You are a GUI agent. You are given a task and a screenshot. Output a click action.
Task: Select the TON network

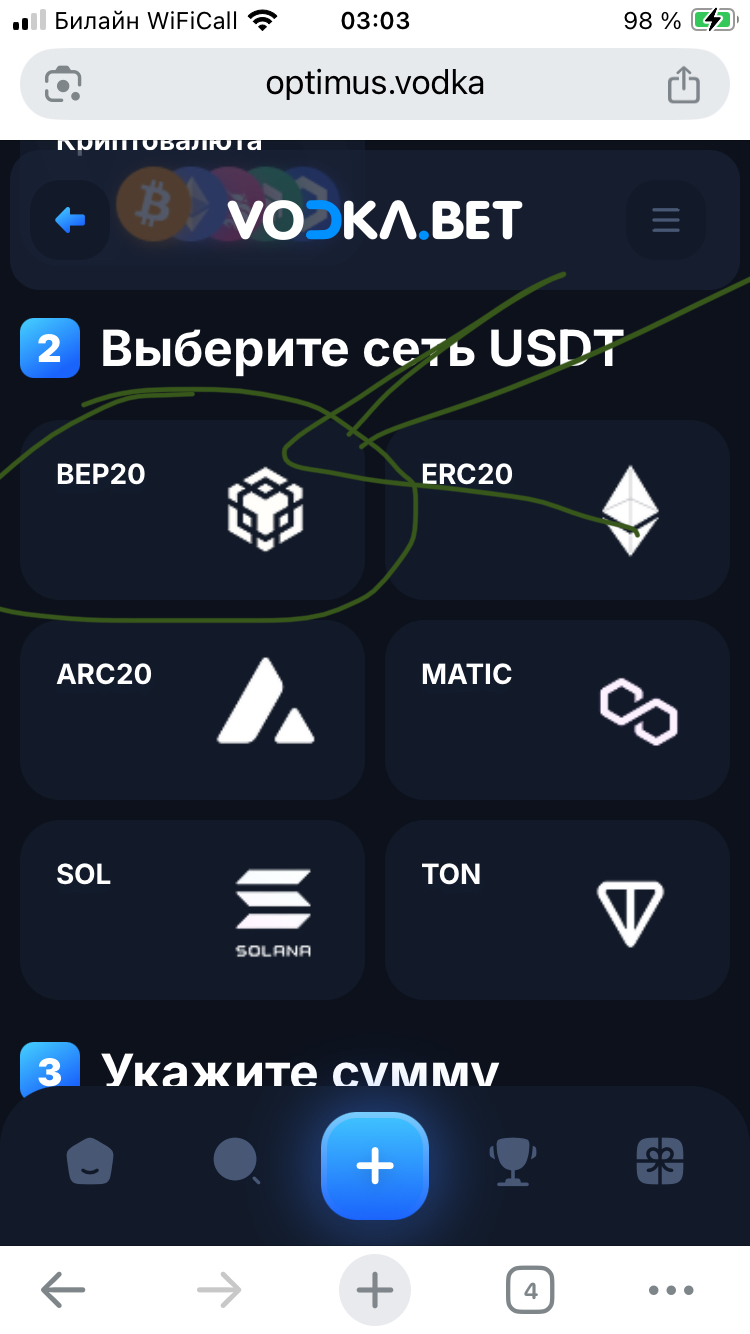(557, 910)
